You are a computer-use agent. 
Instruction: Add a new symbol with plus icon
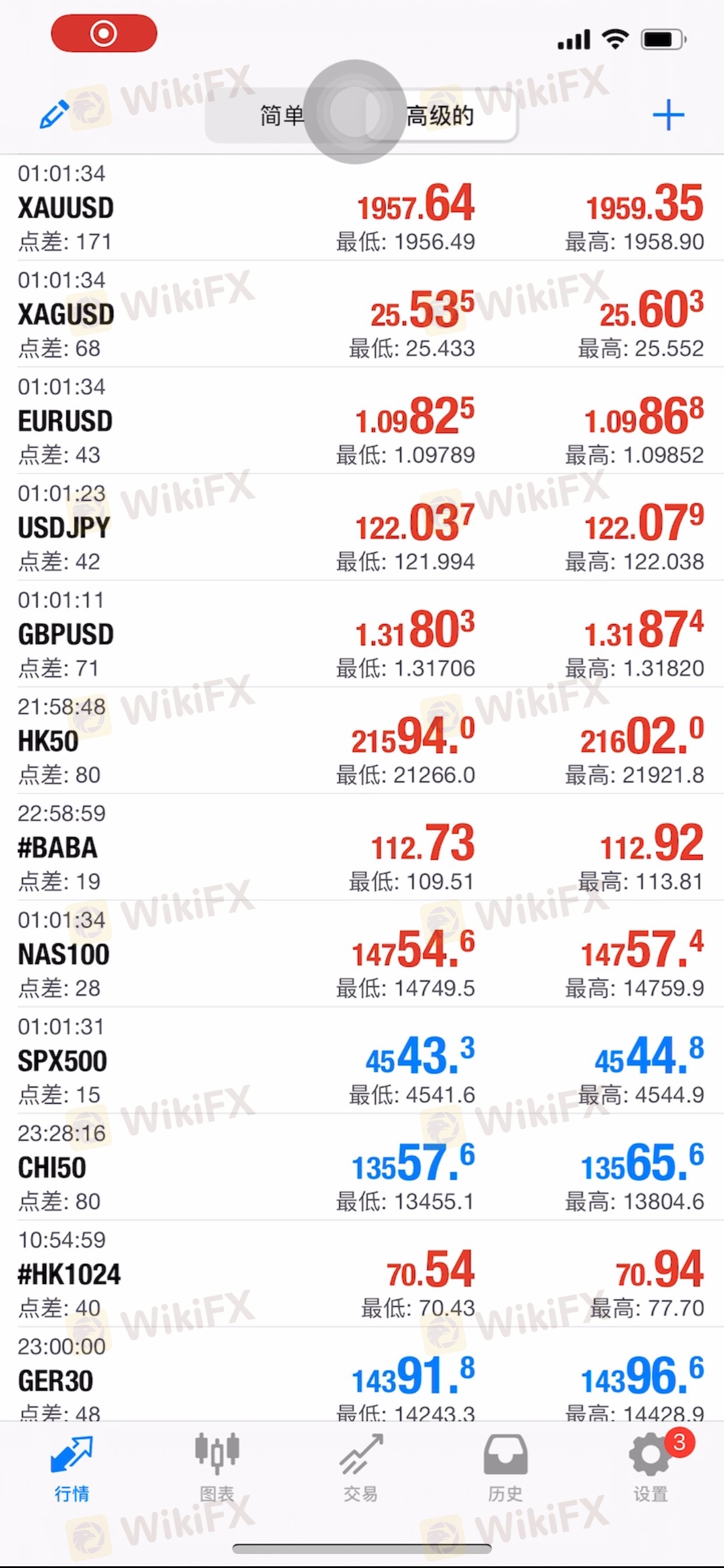668,114
